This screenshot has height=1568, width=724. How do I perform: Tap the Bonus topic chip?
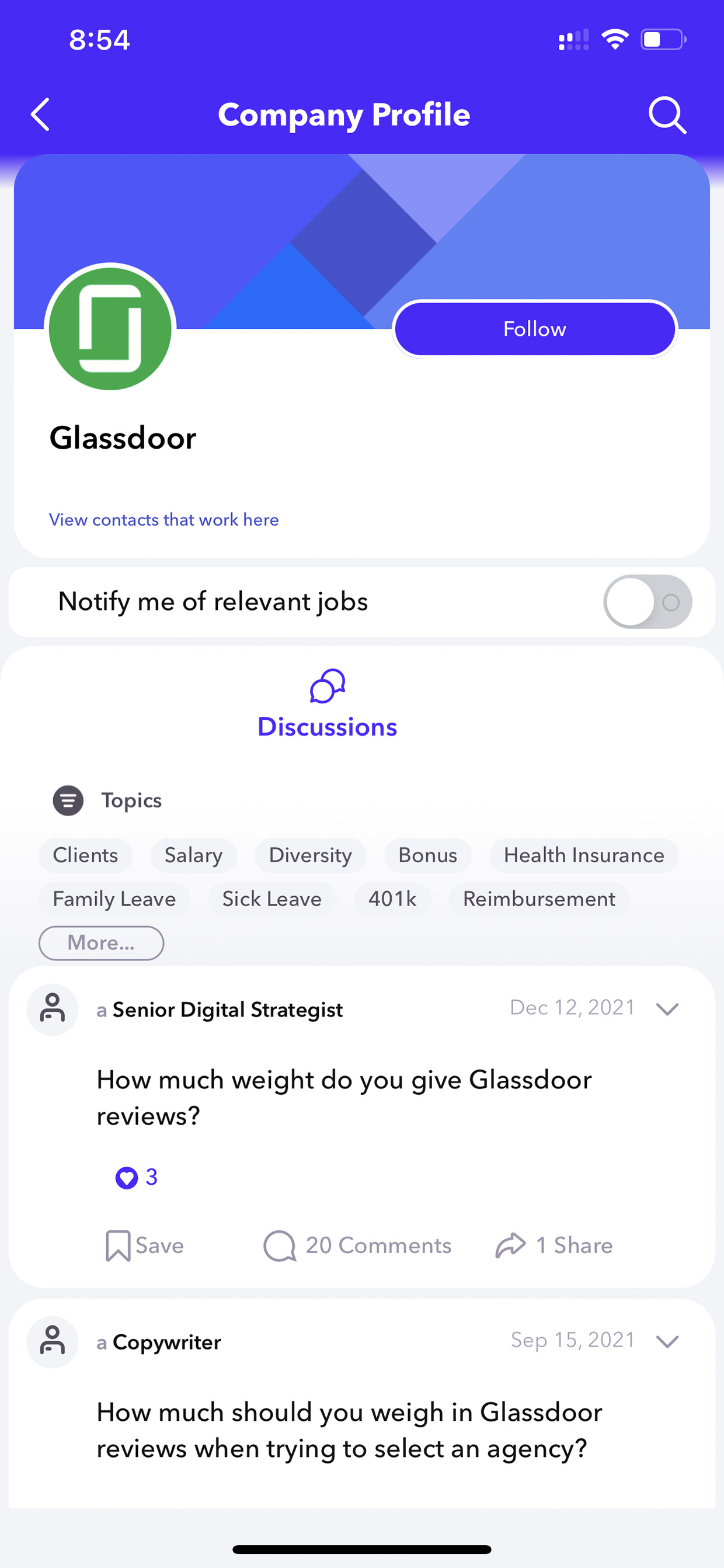[428, 855]
